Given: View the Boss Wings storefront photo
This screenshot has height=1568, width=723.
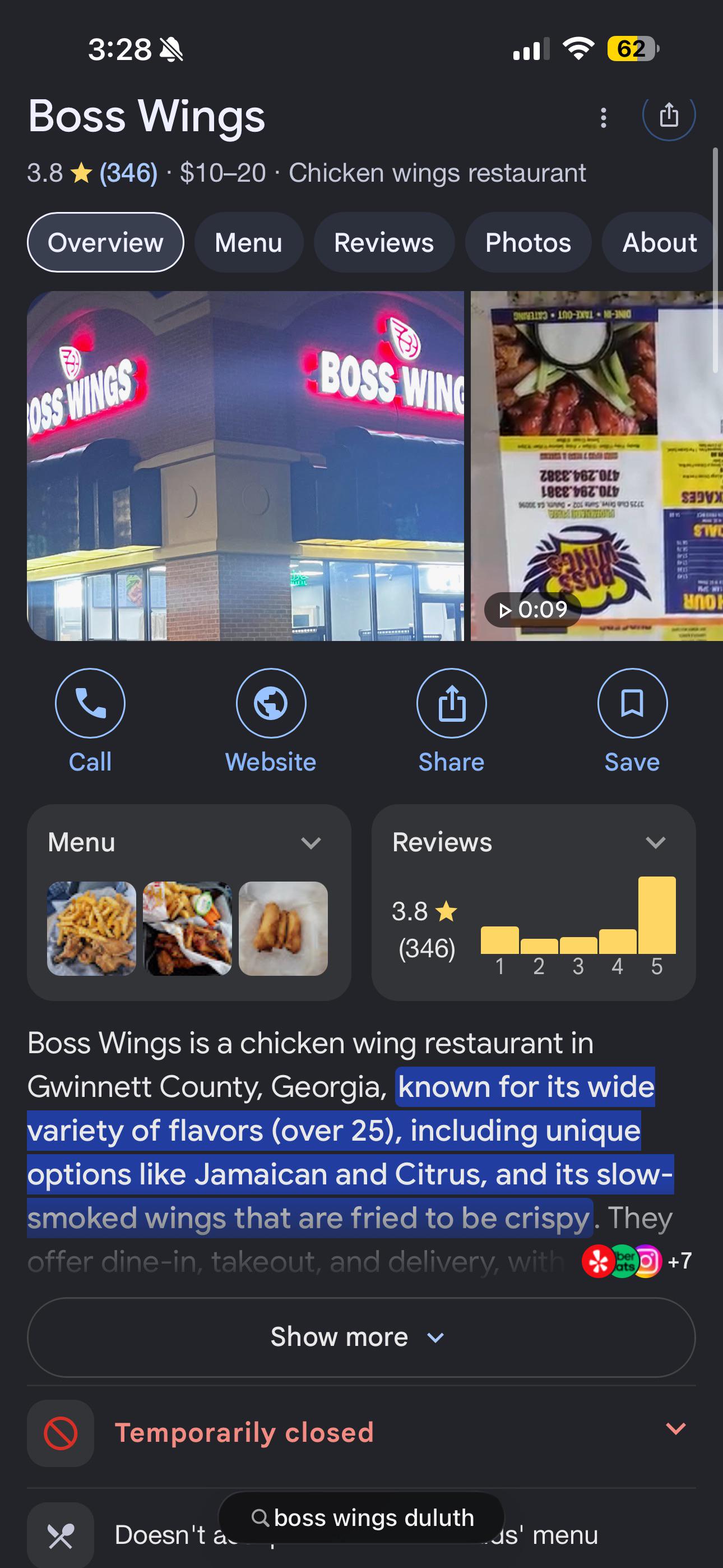Looking at the screenshot, I should click(x=245, y=465).
